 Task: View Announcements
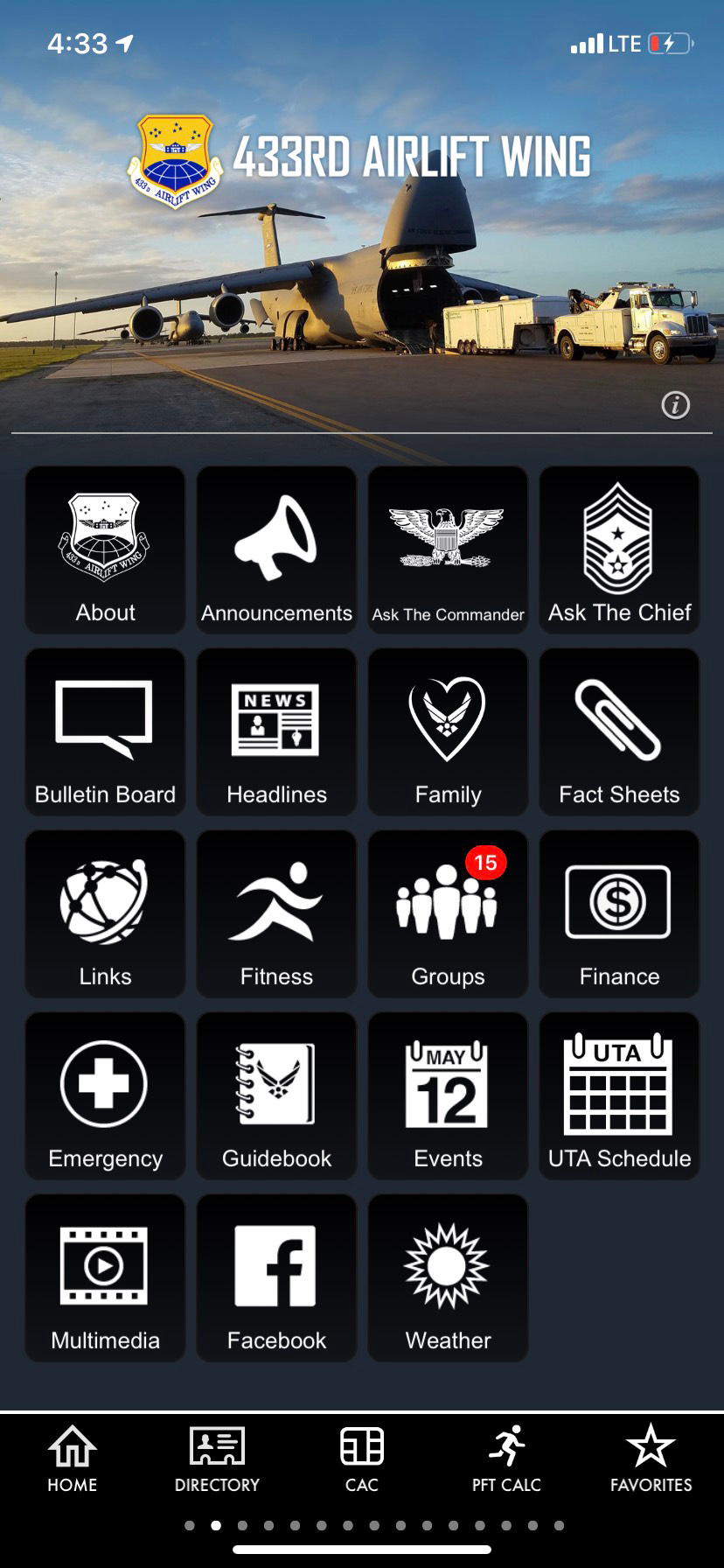point(276,550)
